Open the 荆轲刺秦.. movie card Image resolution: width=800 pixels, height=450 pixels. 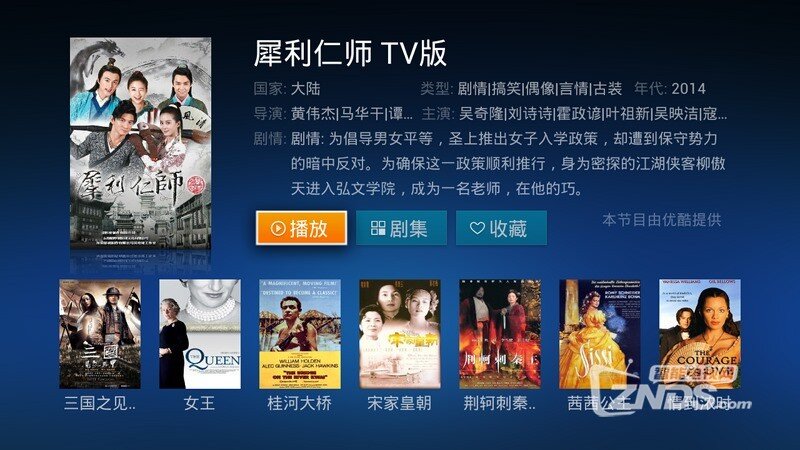pos(500,334)
